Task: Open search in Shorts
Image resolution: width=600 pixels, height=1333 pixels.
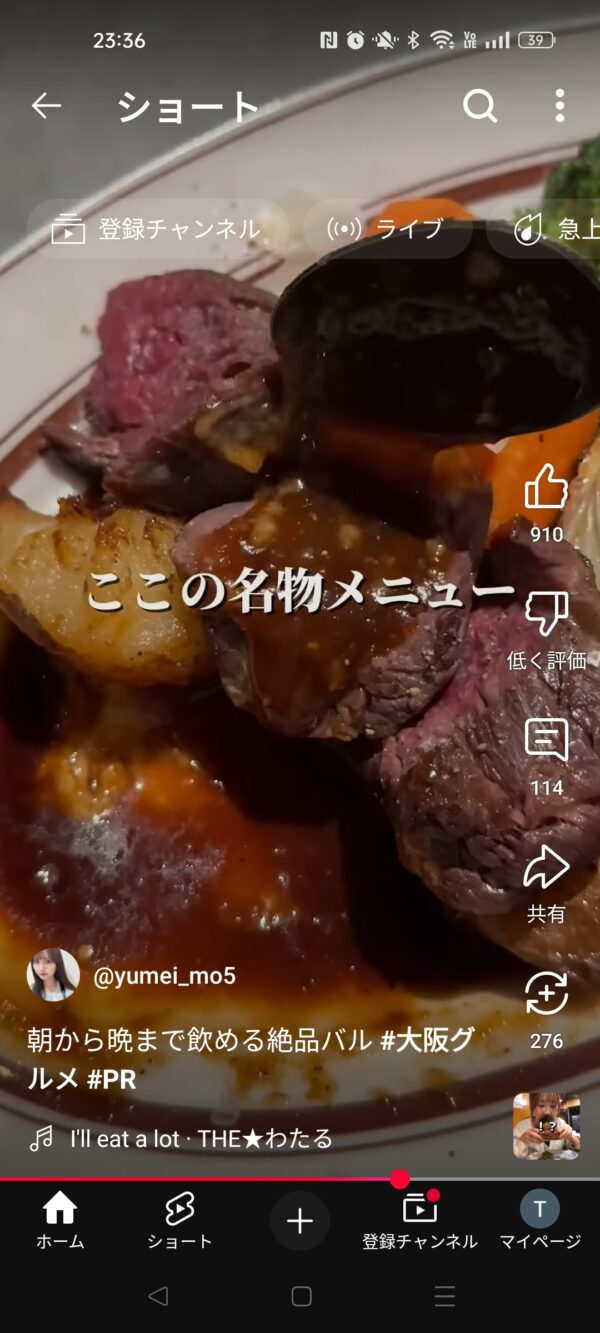Action: (x=480, y=105)
